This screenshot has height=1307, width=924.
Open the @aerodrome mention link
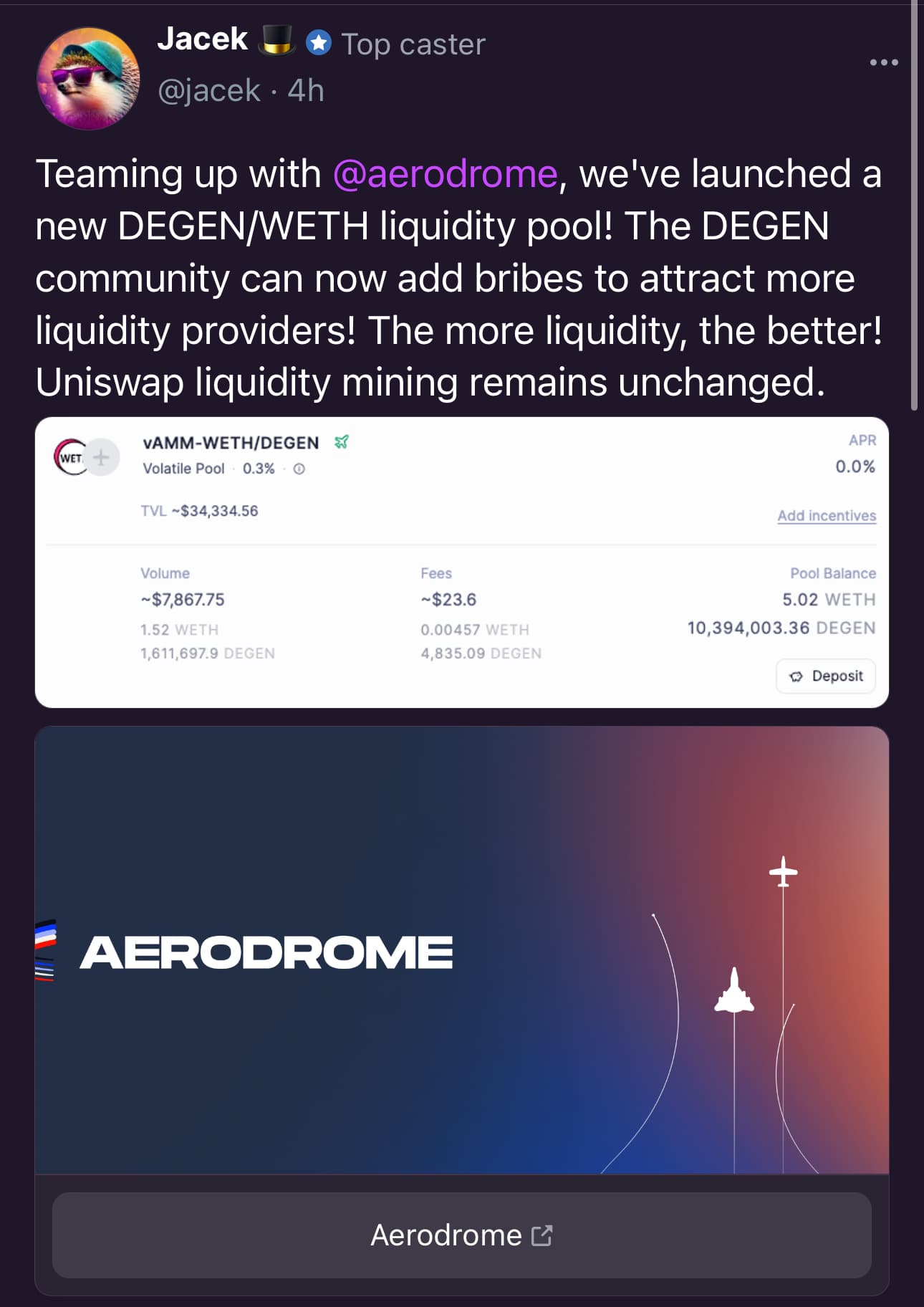point(445,174)
